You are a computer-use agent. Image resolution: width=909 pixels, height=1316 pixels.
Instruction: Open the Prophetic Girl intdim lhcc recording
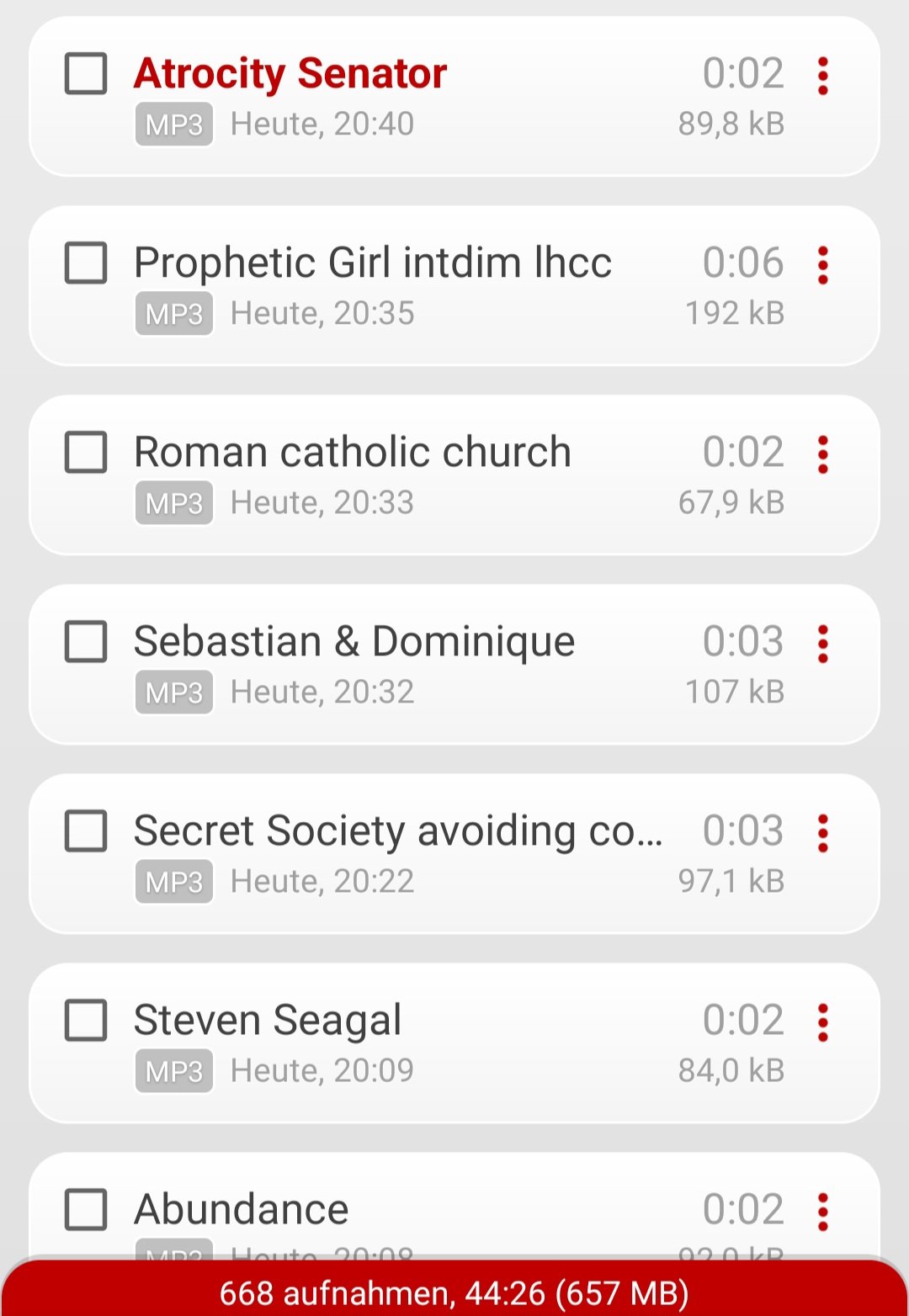click(373, 263)
